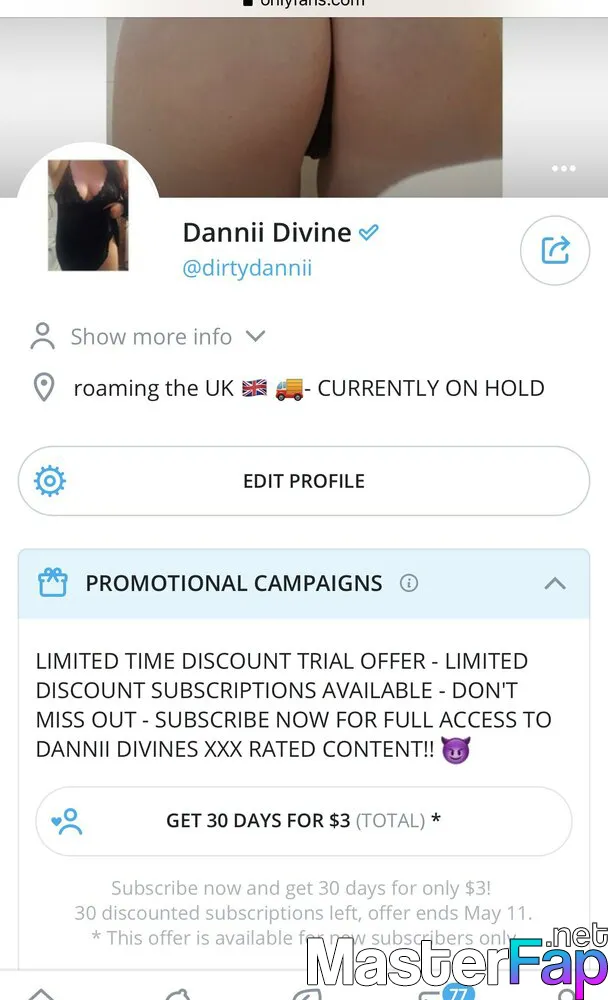Tap the @dirtydannii username link
This screenshot has width=608, height=1000.
[x=248, y=268]
